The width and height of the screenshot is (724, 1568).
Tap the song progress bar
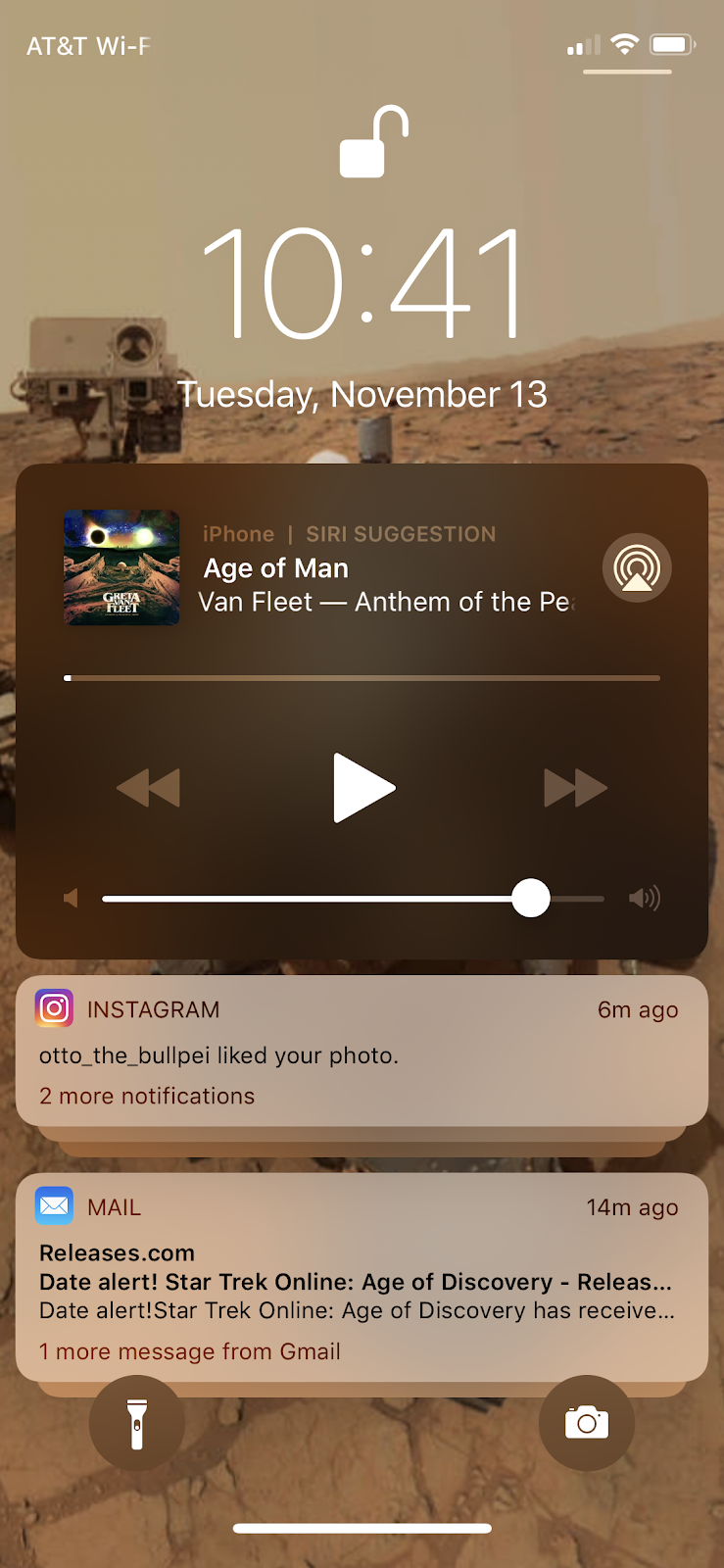[x=362, y=677]
